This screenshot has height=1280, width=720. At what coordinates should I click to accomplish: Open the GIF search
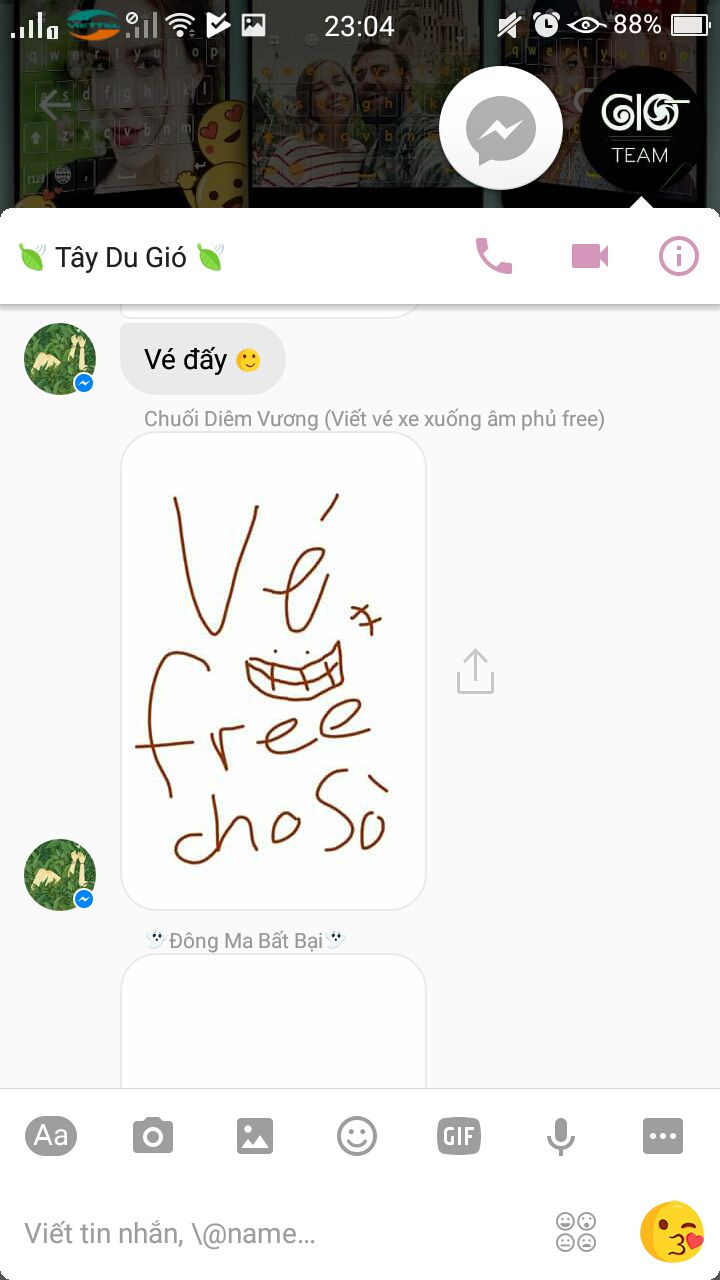coord(459,1136)
